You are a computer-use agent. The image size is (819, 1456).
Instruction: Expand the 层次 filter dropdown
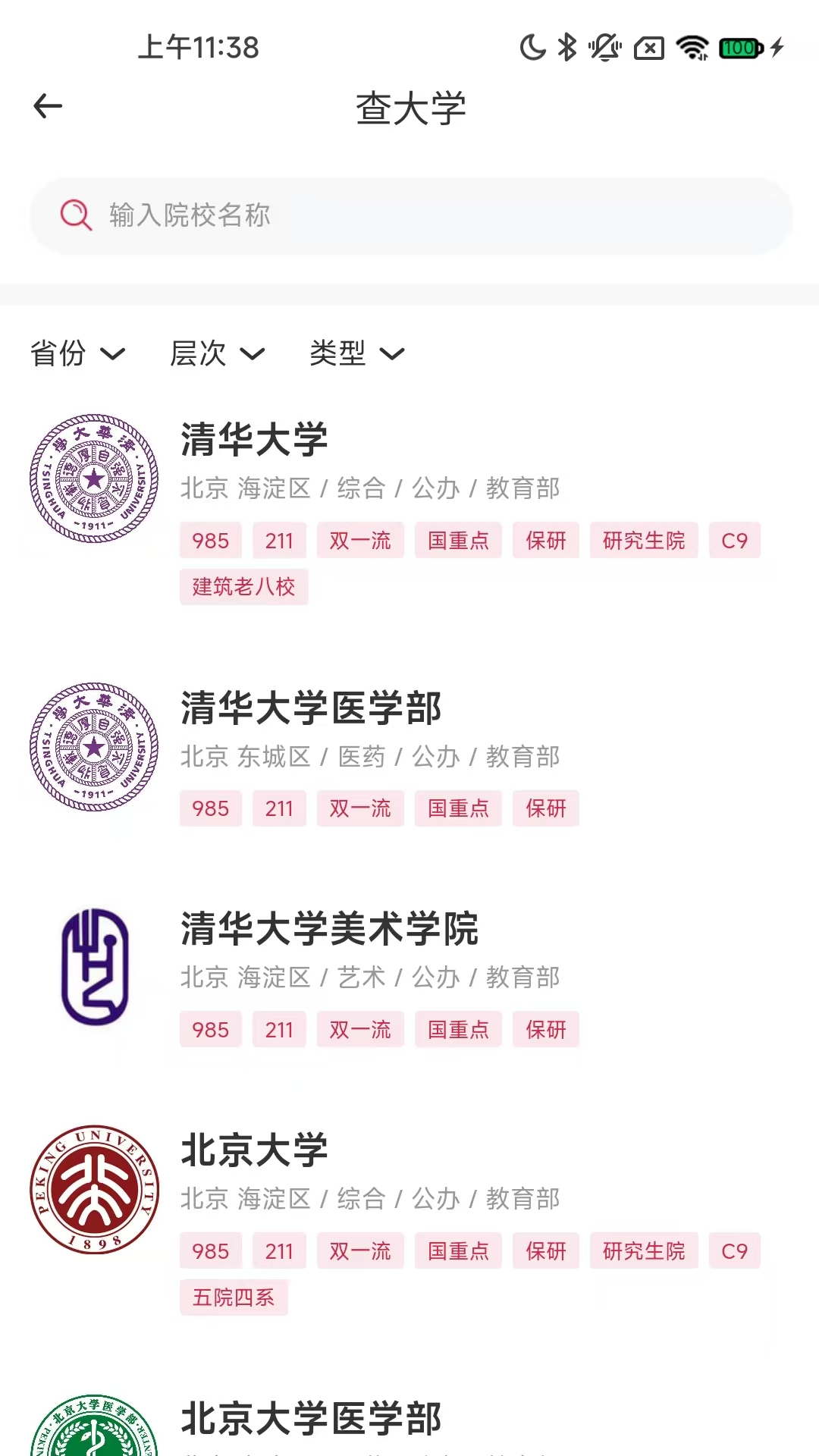click(215, 353)
